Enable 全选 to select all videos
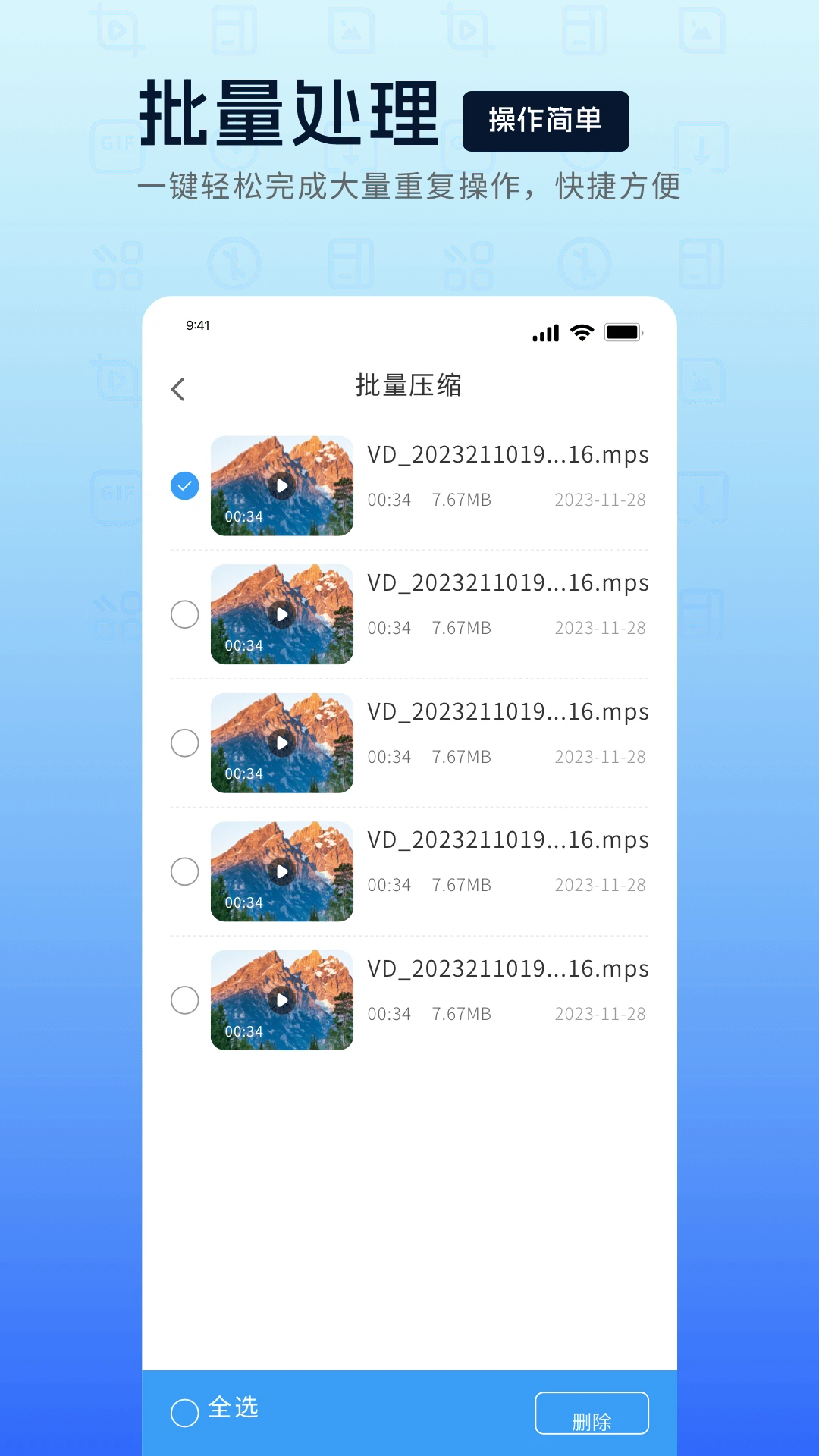 184,1408
